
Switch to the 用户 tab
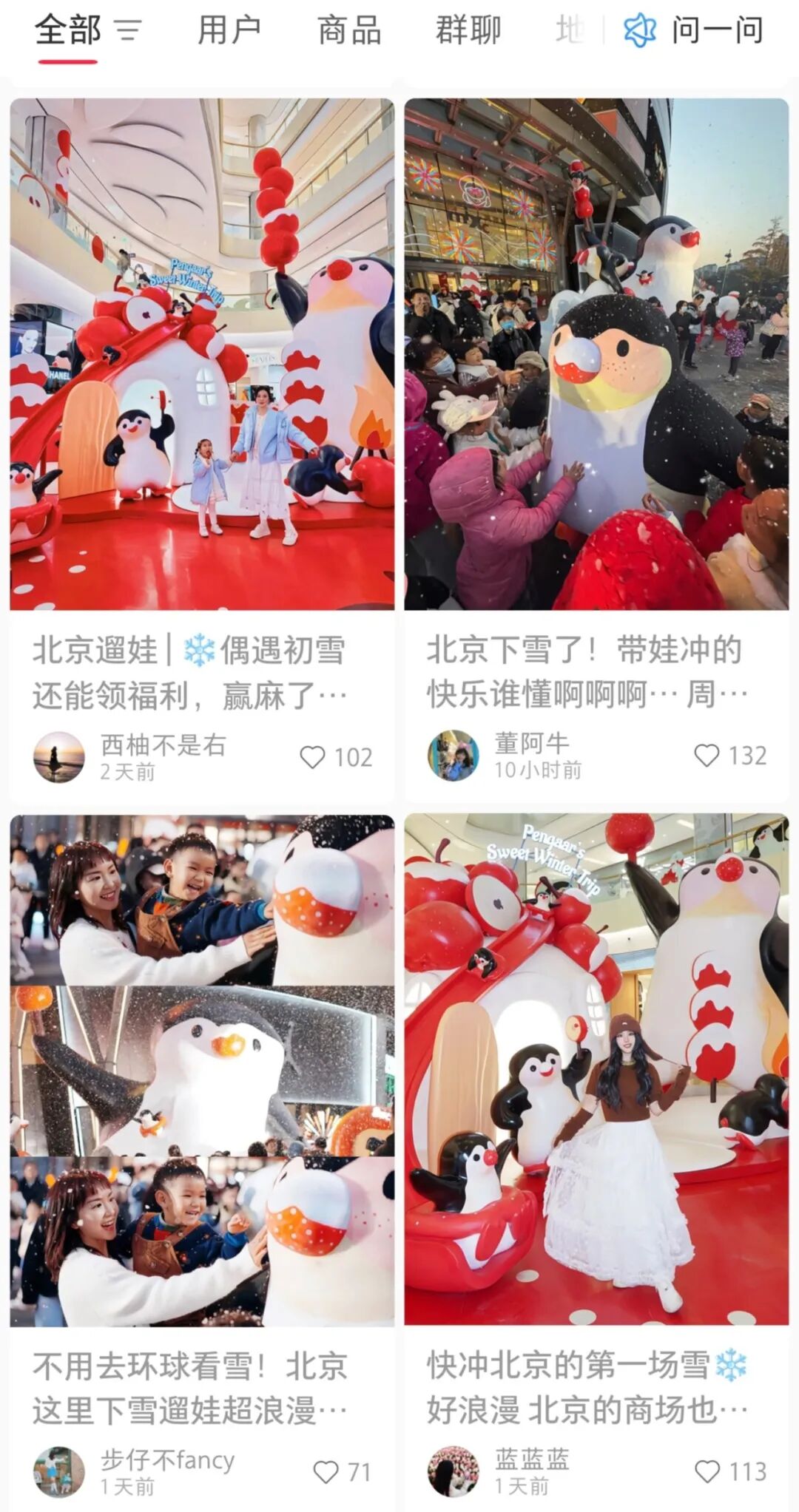pyautogui.click(x=229, y=31)
